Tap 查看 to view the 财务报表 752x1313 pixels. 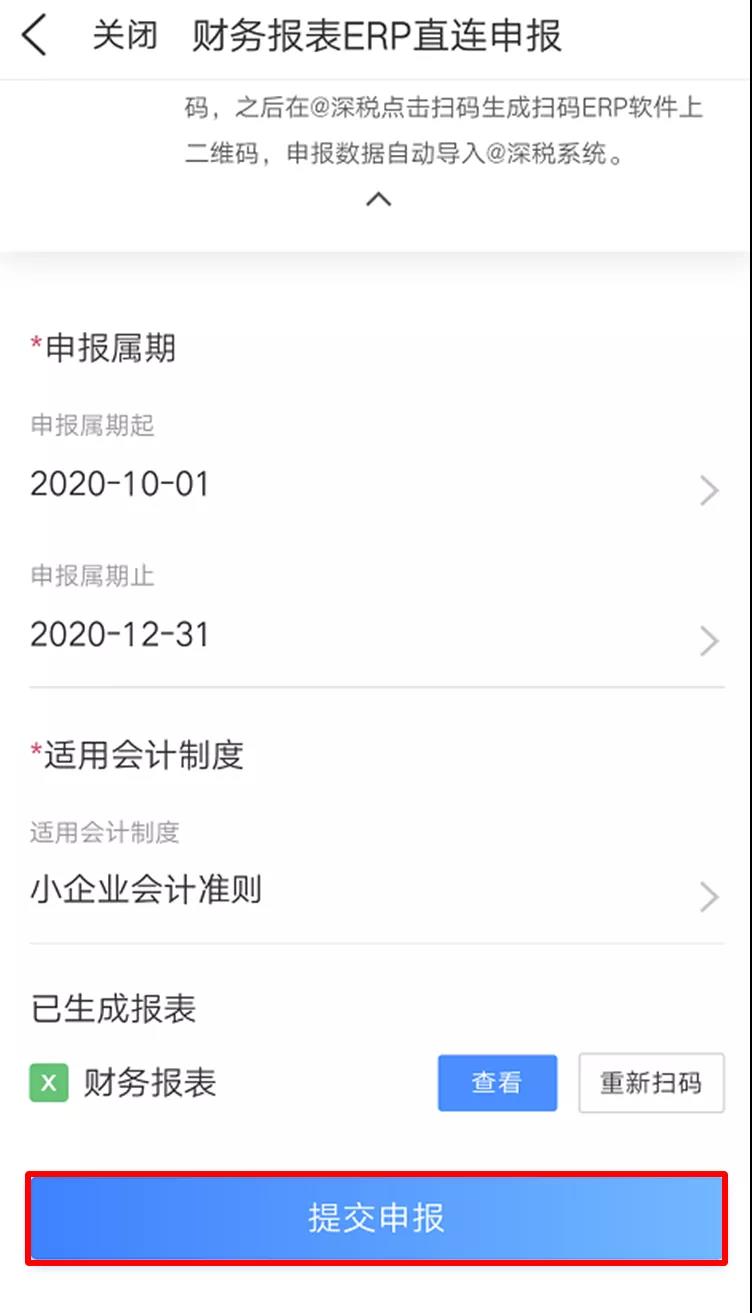497,1082
